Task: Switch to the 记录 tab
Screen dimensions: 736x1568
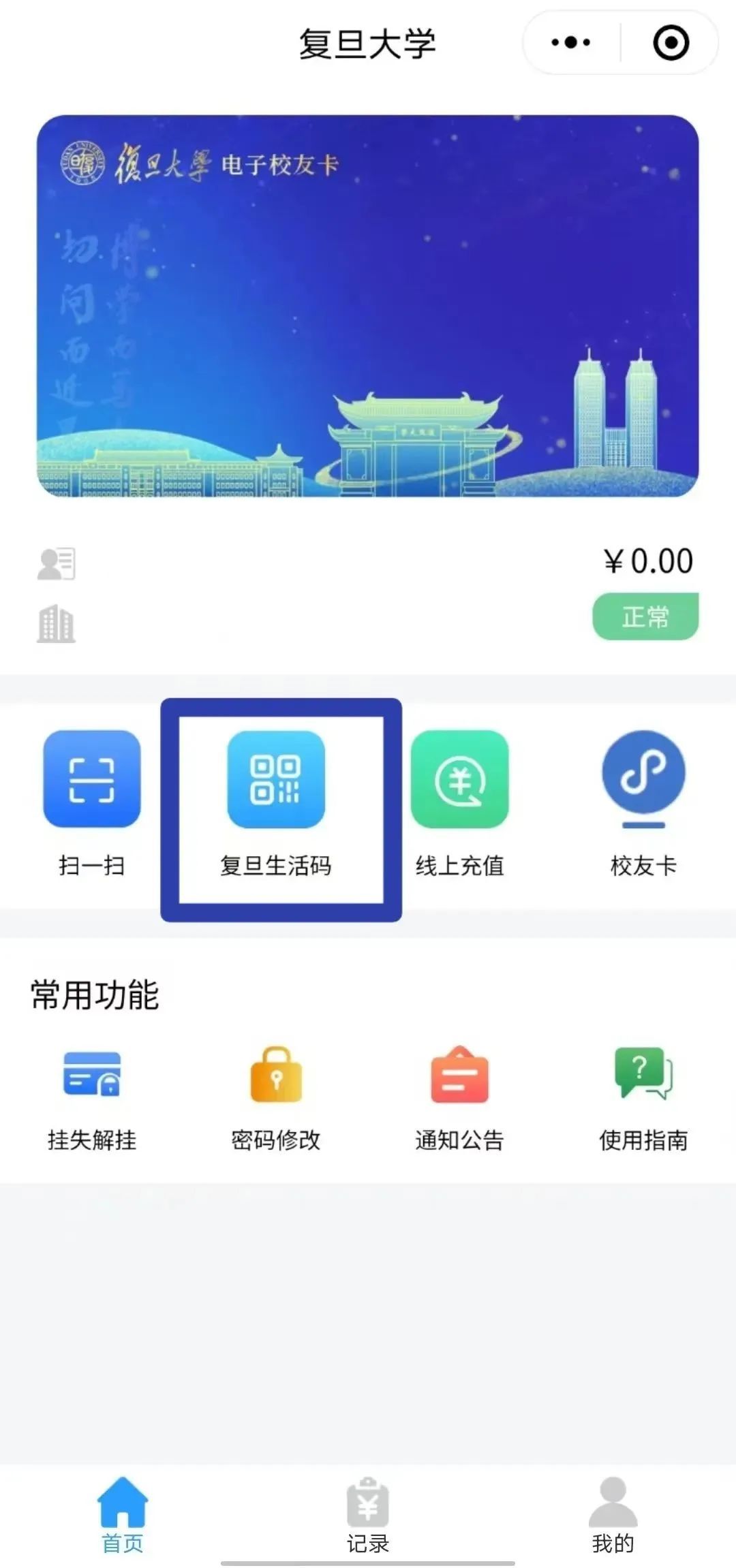Action: (x=368, y=1516)
